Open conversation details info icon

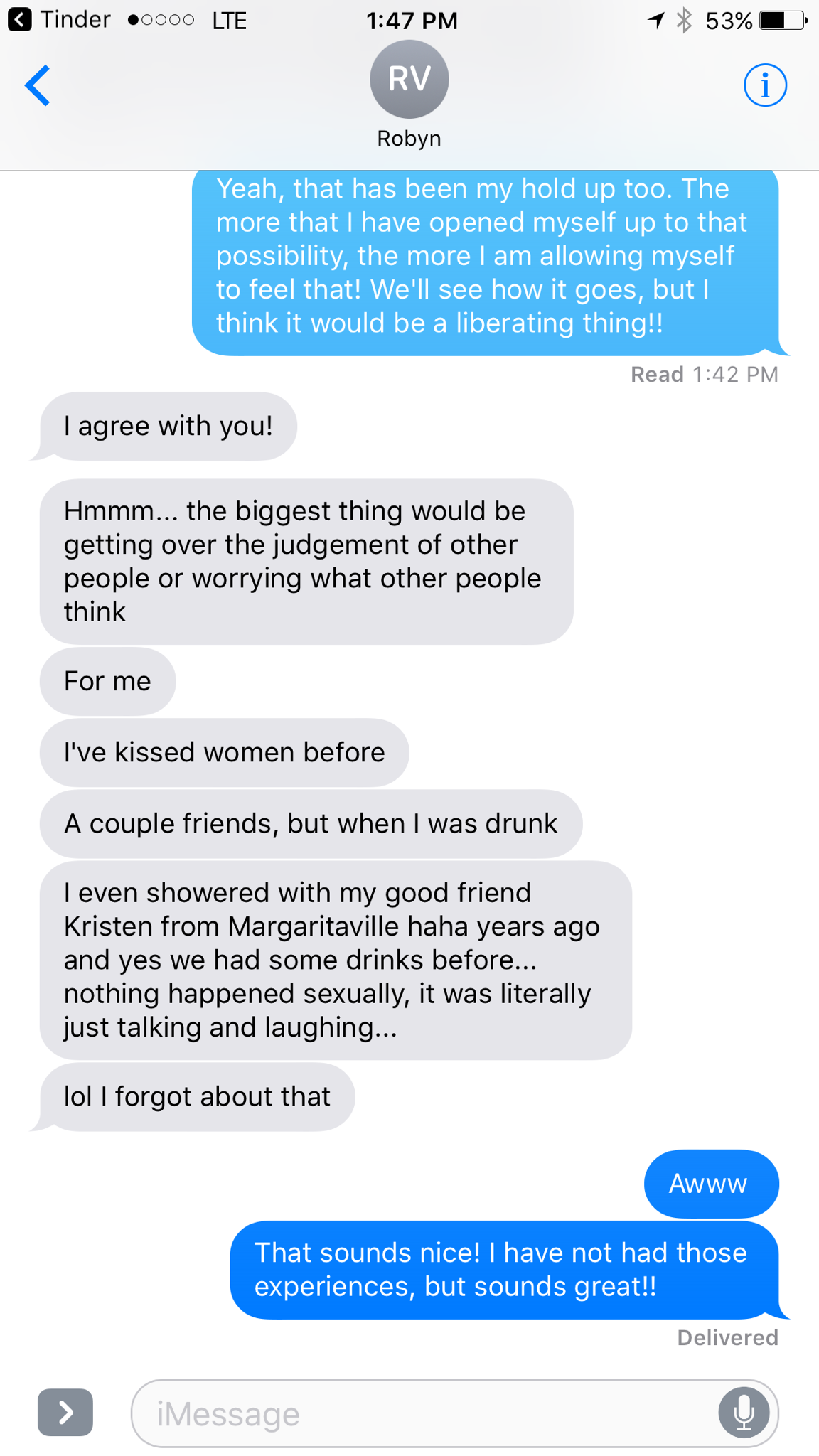click(765, 85)
